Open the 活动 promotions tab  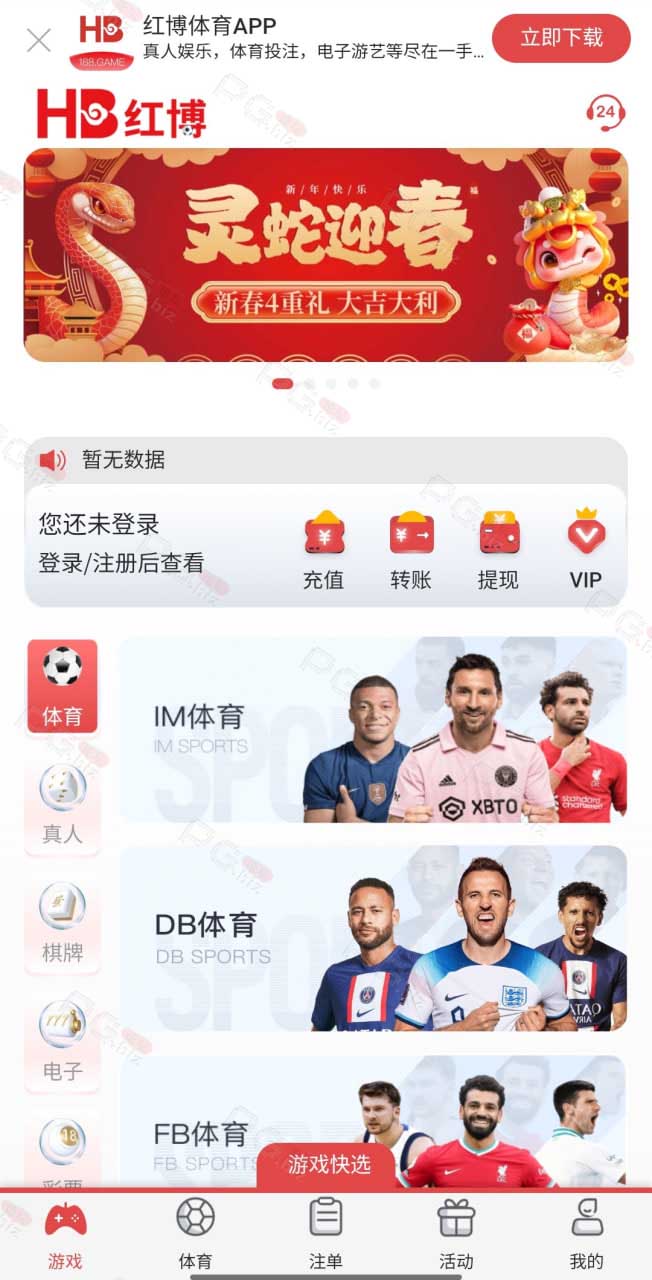coord(456,1234)
